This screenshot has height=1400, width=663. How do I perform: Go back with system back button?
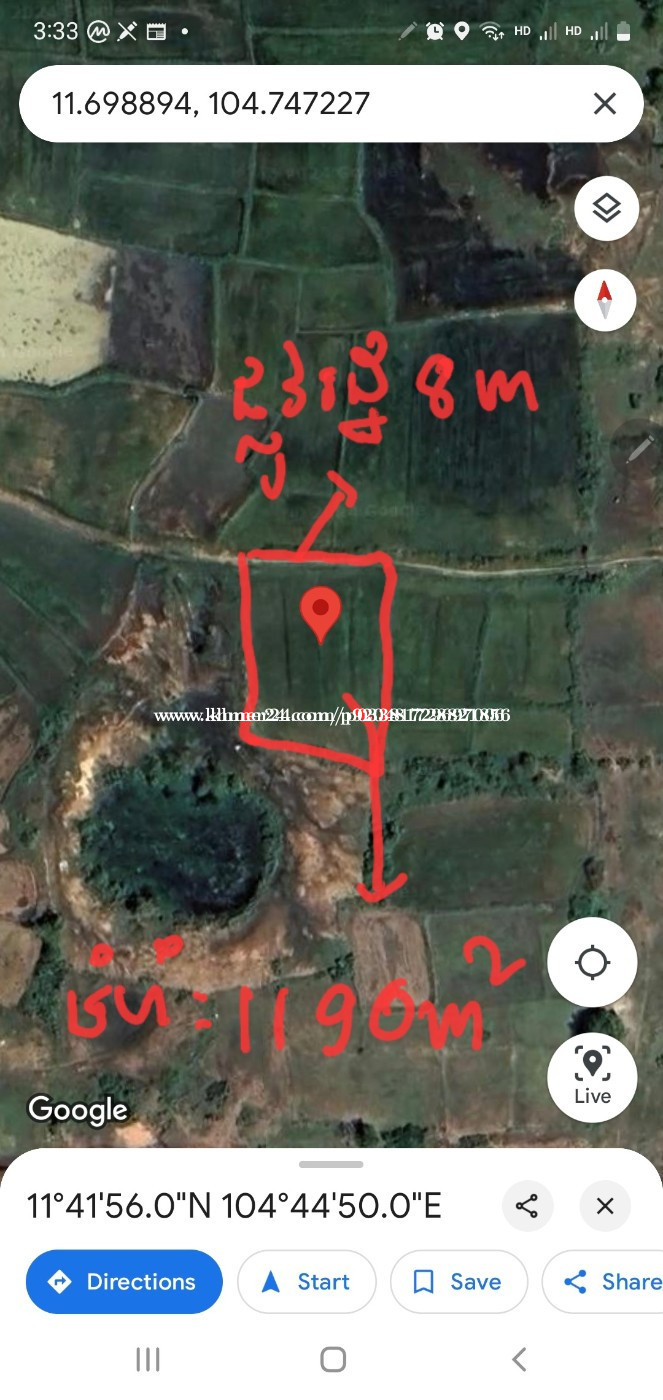(x=518, y=1359)
